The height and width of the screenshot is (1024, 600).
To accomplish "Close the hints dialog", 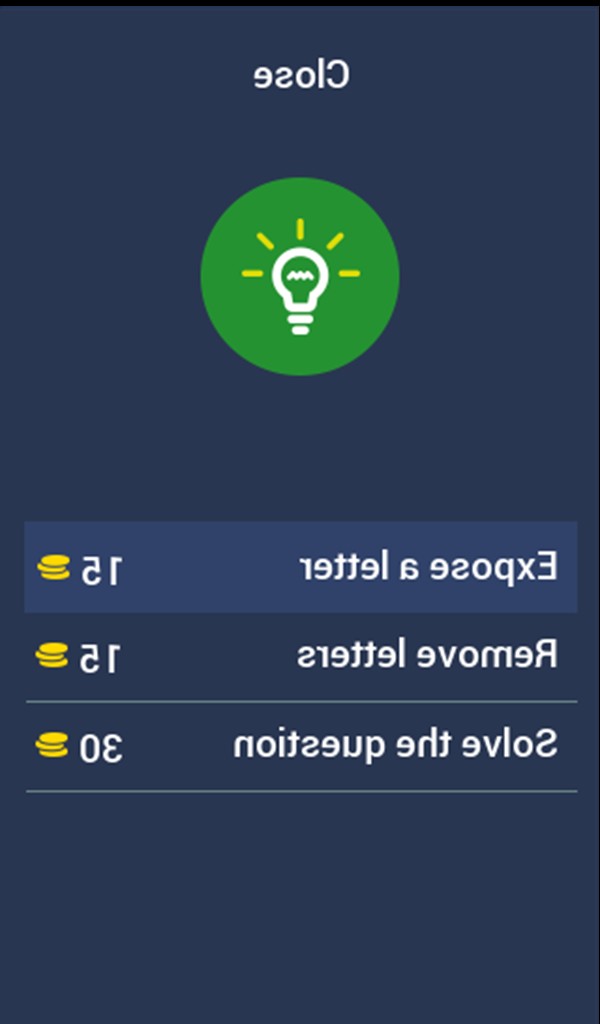I will 301,75.
